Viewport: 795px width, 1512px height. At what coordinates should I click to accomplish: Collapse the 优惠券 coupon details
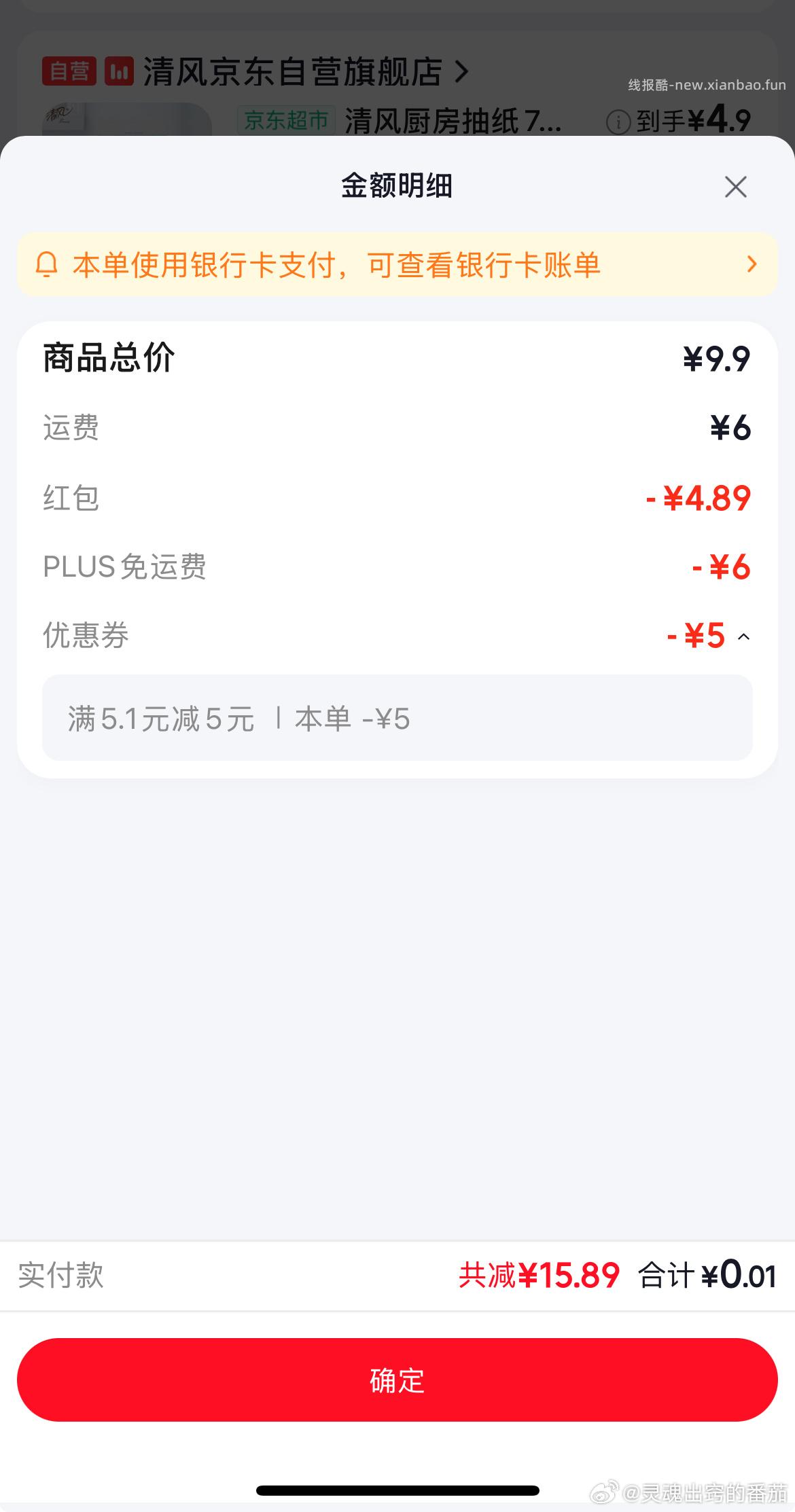745,637
